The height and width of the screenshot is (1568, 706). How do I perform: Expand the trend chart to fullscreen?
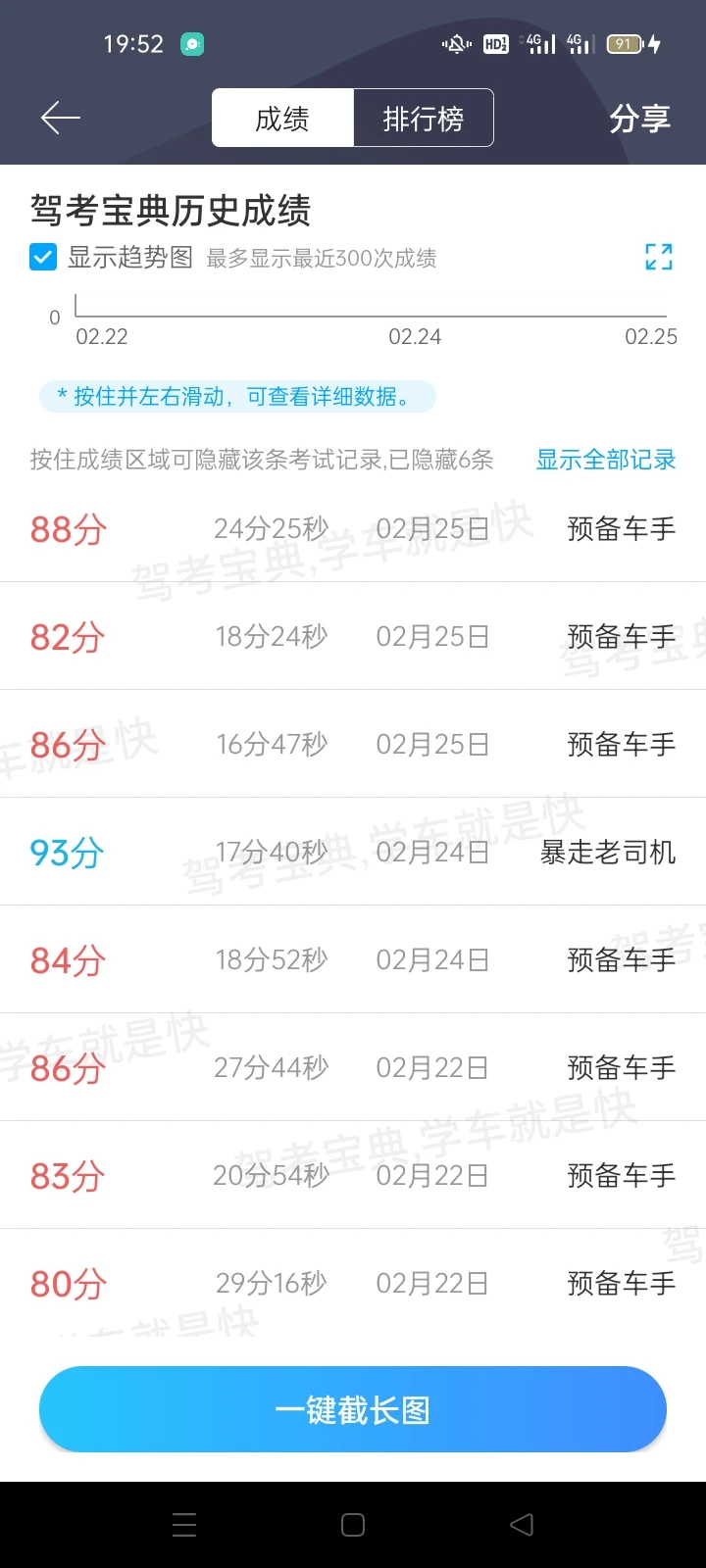pyautogui.click(x=659, y=257)
